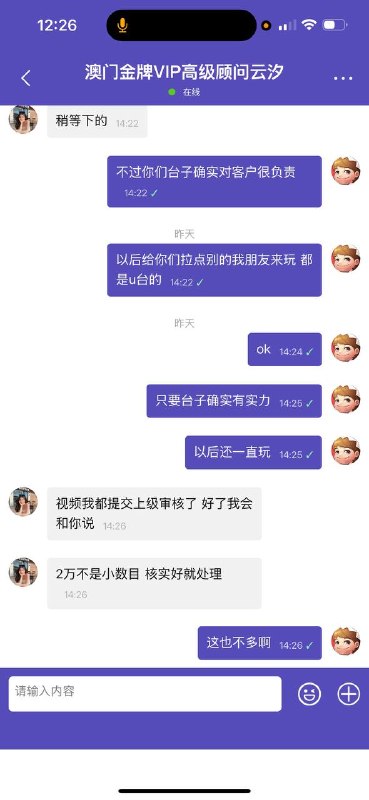Viewport: 369px width, 800px height.
Task: Go back using the header arrow
Action: 26,78
